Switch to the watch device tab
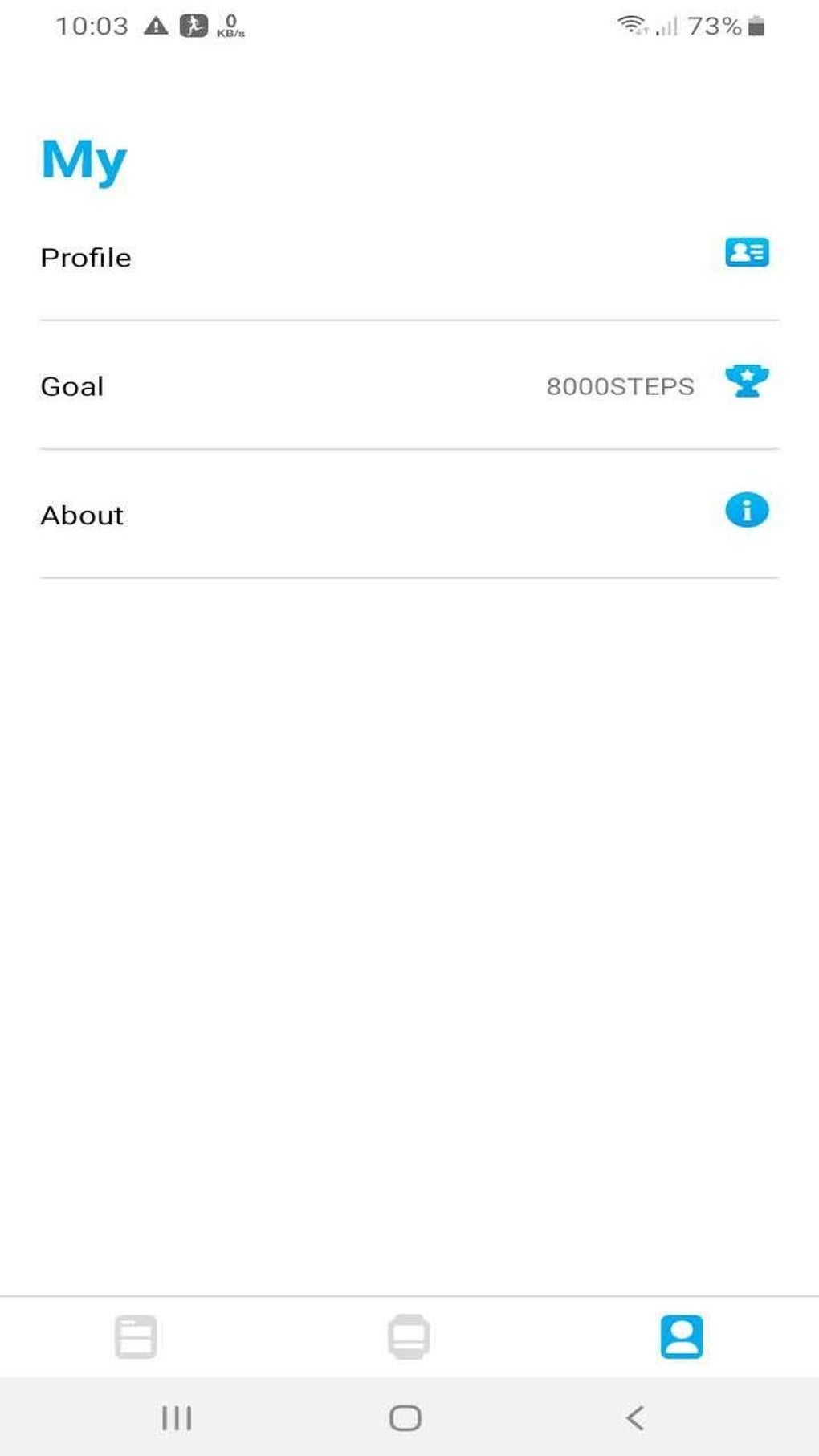 [x=409, y=1336]
